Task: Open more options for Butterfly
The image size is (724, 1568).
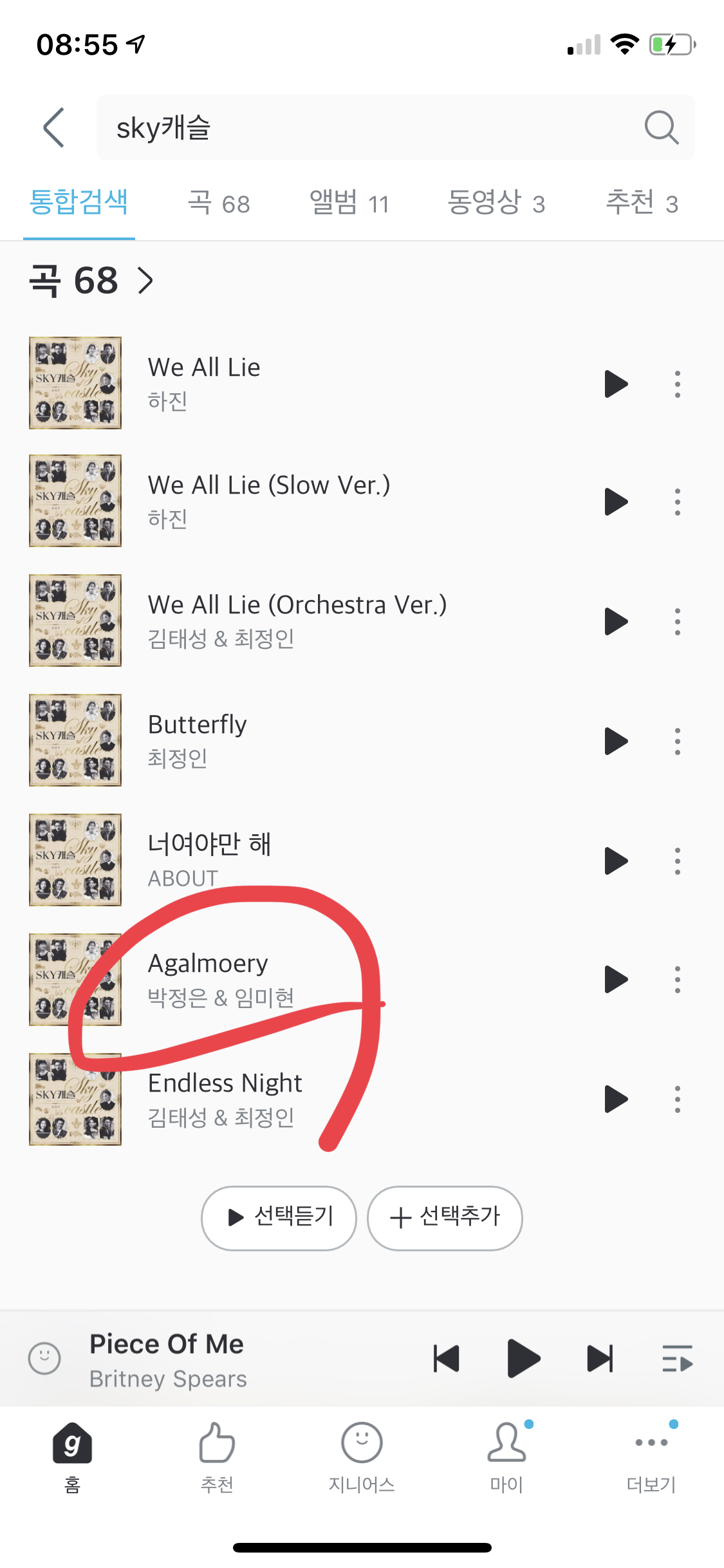Action: pos(677,742)
